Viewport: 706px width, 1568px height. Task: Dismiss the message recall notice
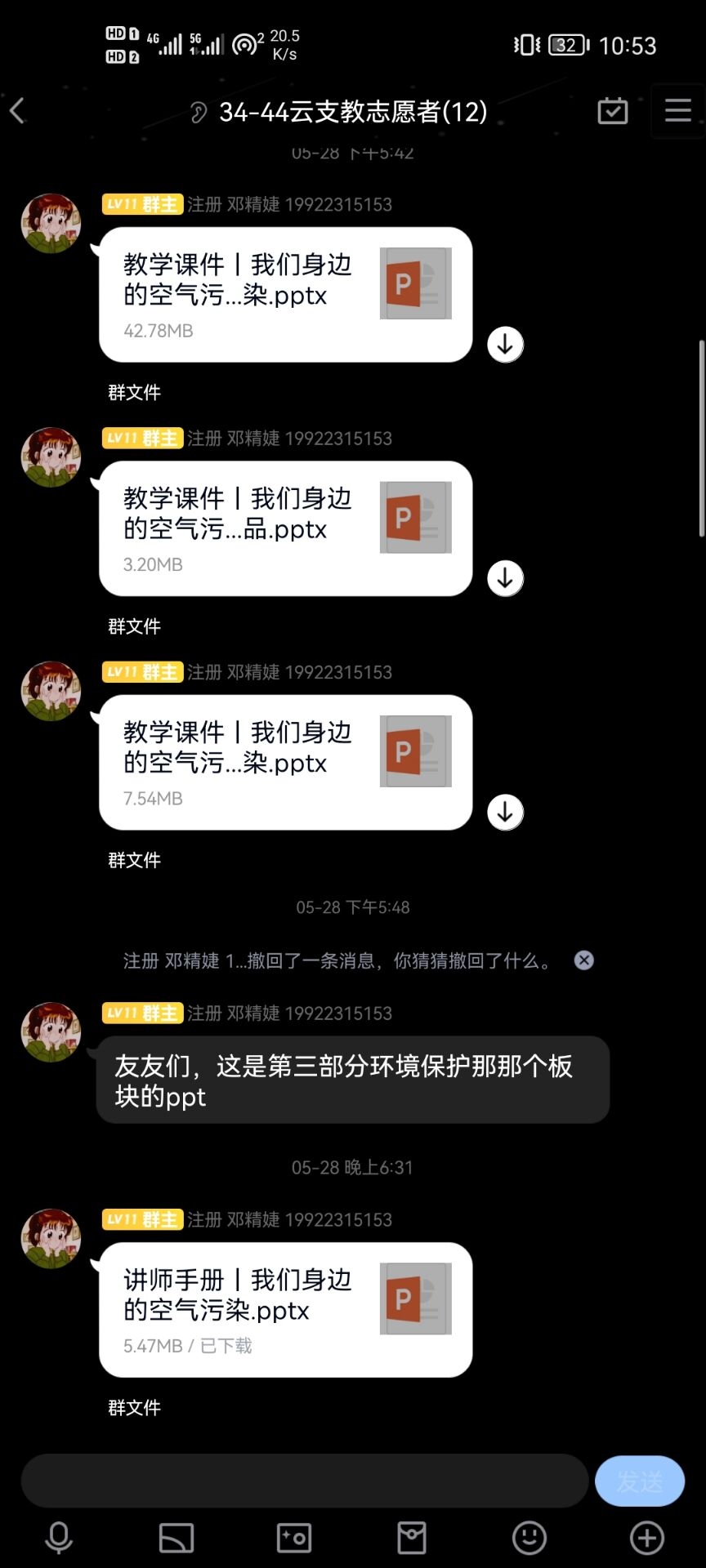(x=583, y=960)
